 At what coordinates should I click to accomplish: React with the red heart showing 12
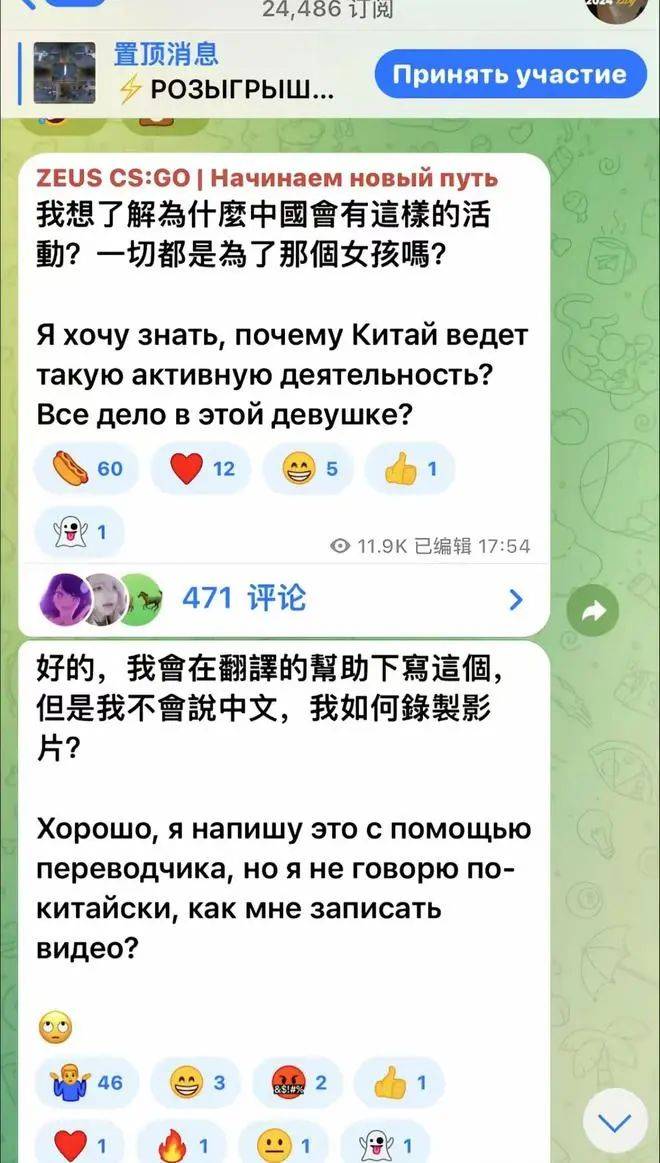201,469
